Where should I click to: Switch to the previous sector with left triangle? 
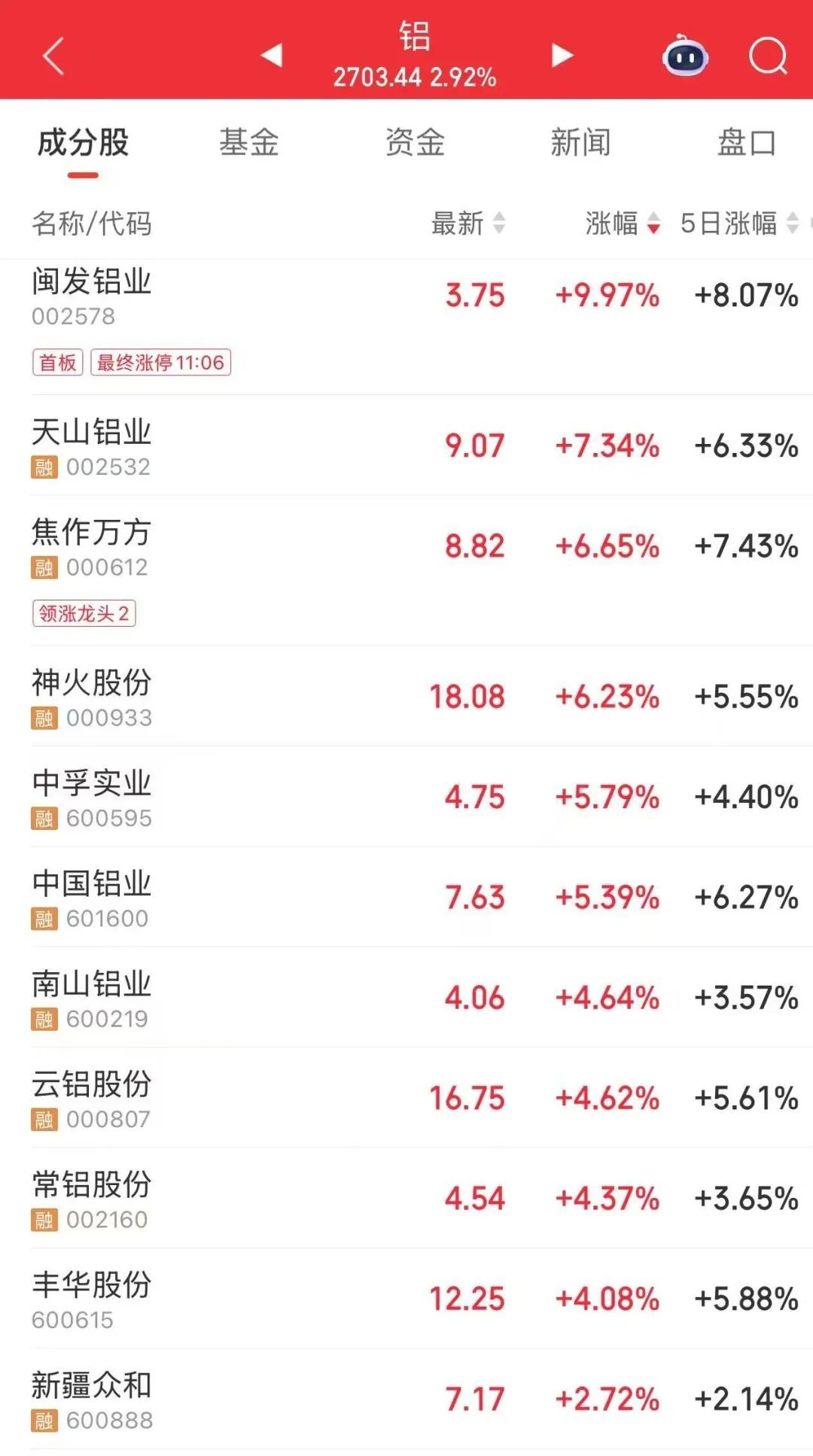coord(271,55)
